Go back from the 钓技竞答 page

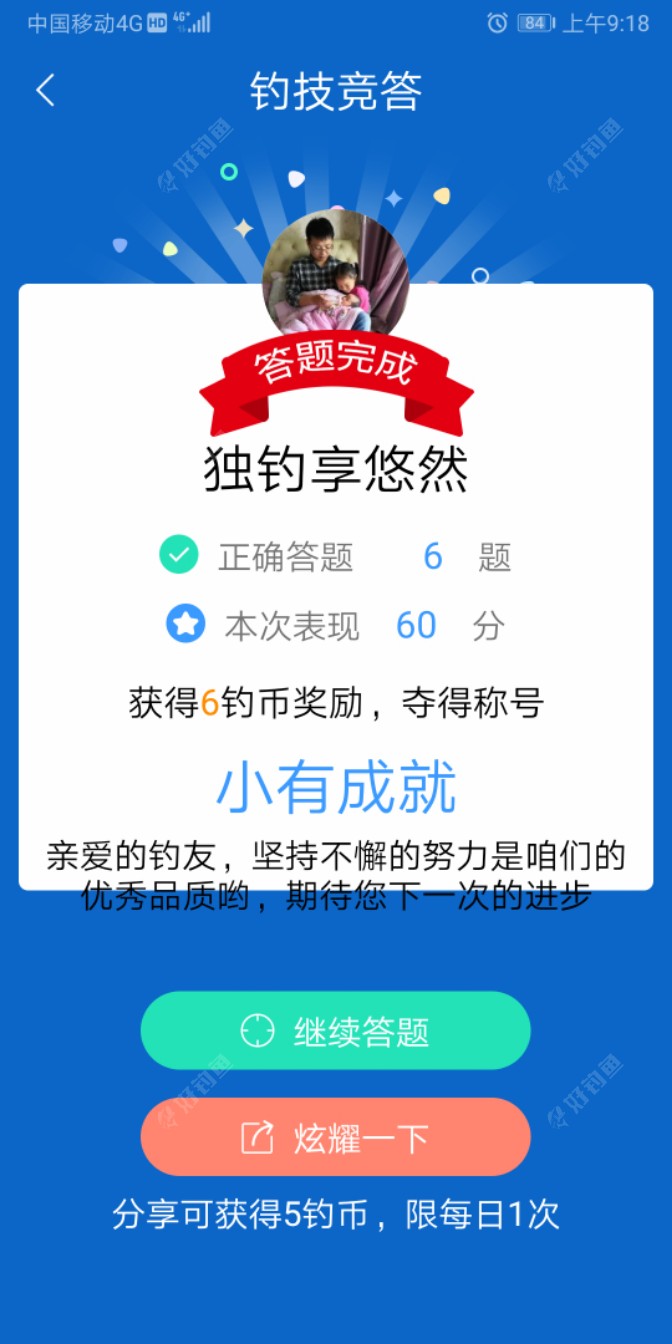[x=46, y=91]
